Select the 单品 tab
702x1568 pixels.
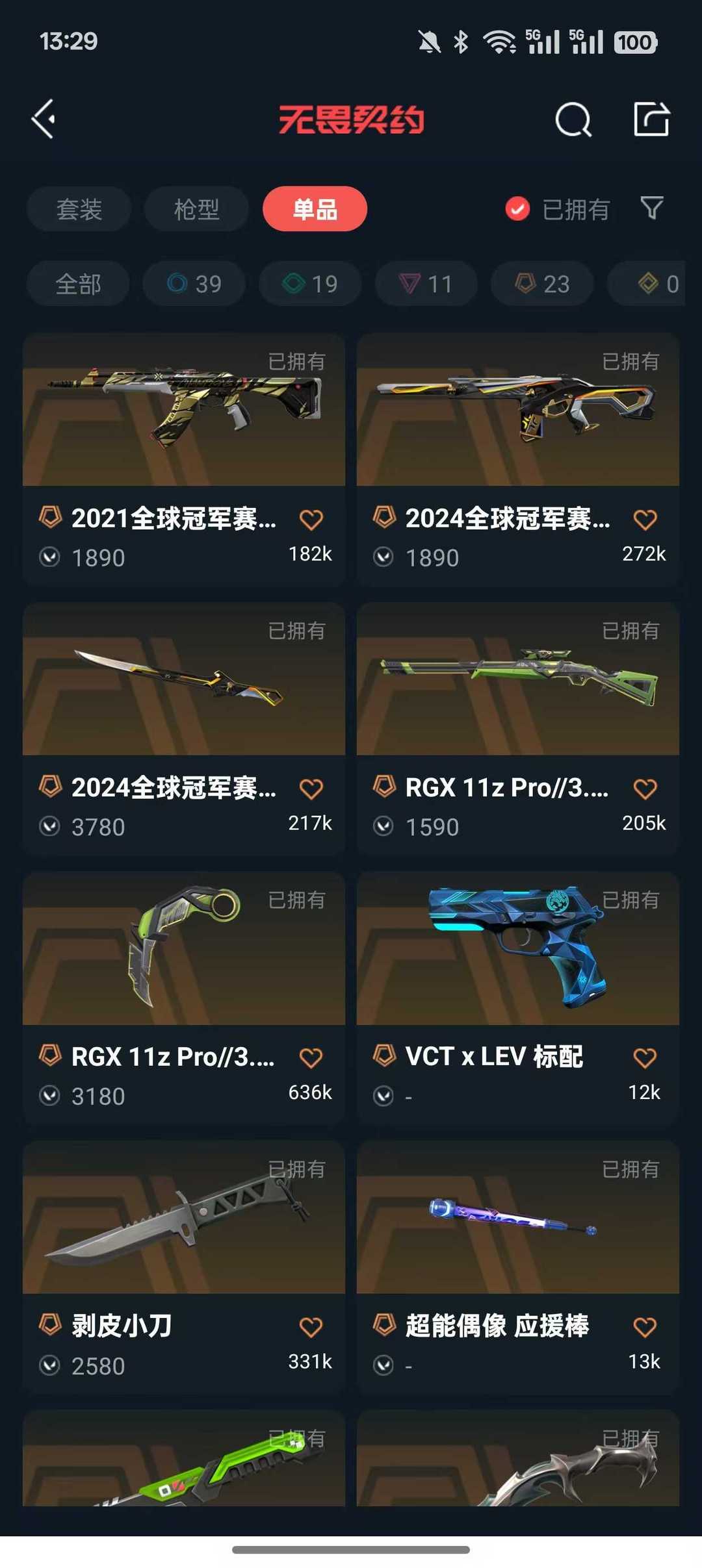pos(315,209)
